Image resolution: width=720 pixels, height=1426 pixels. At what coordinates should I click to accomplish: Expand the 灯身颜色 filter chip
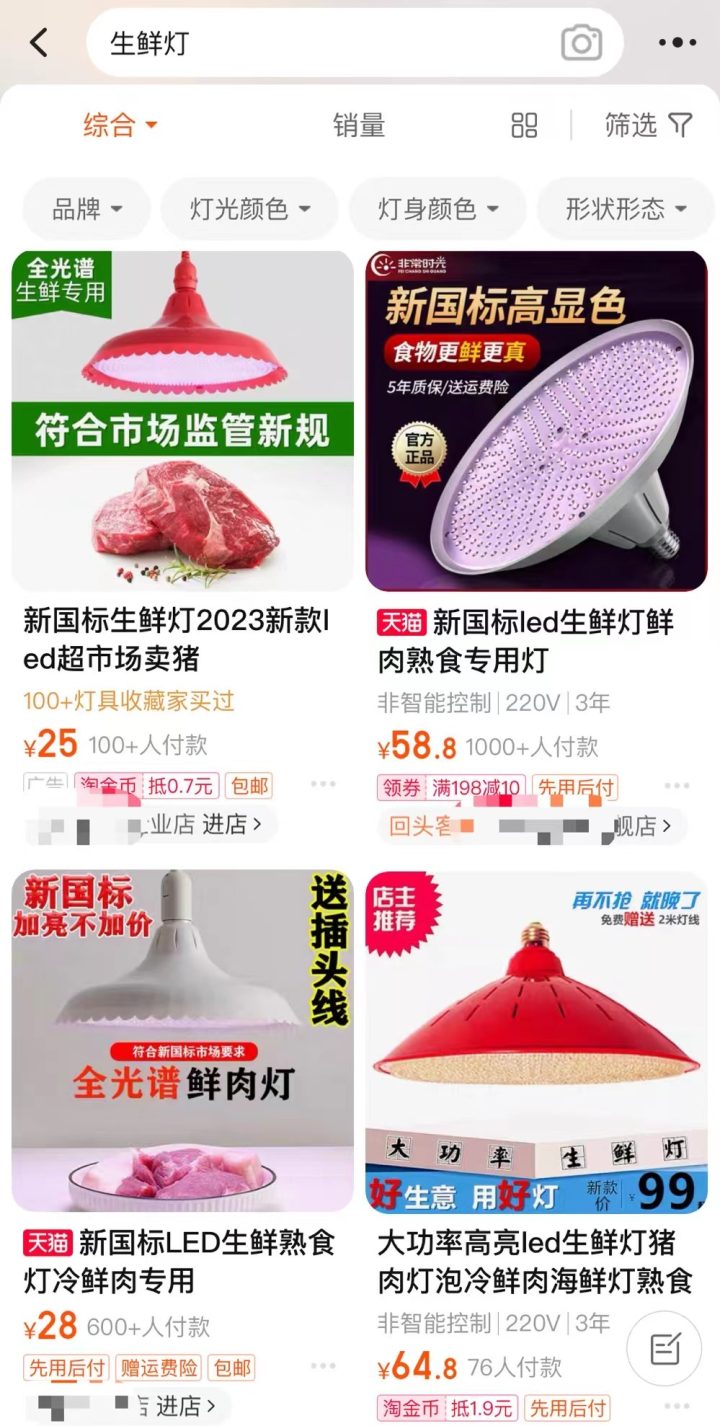437,209
